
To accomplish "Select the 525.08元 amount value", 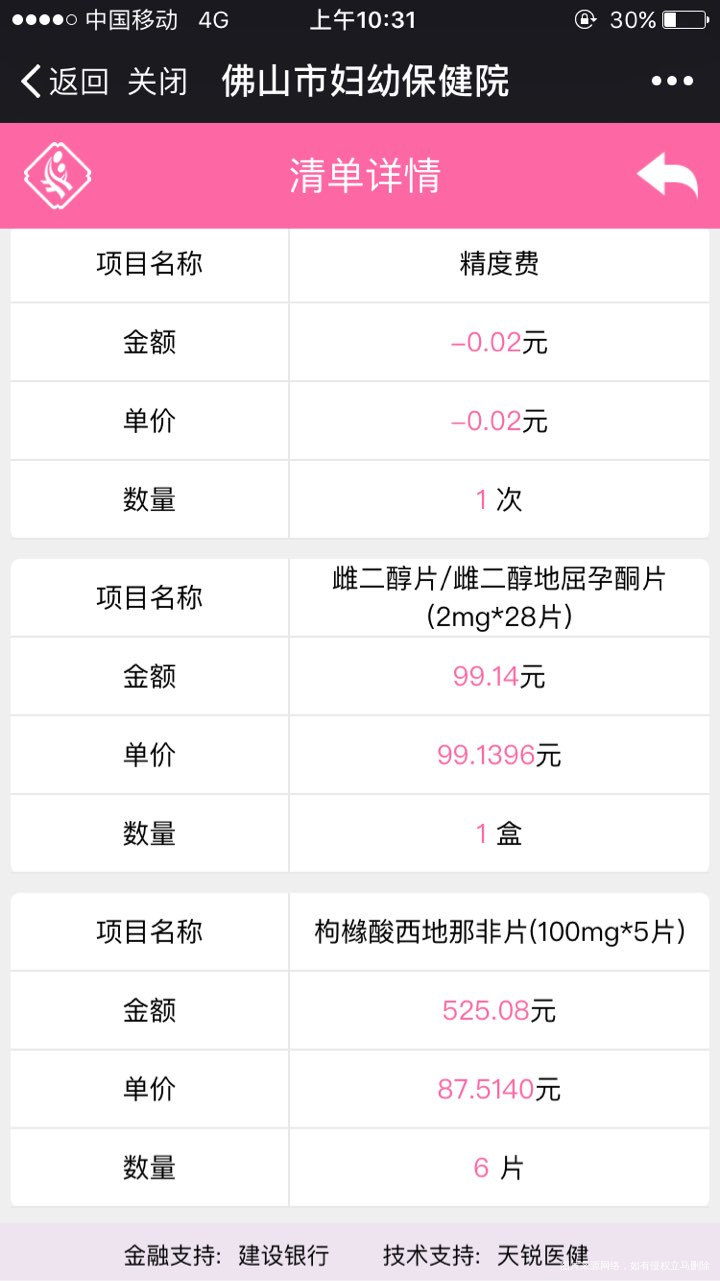I will (500, 1010).
